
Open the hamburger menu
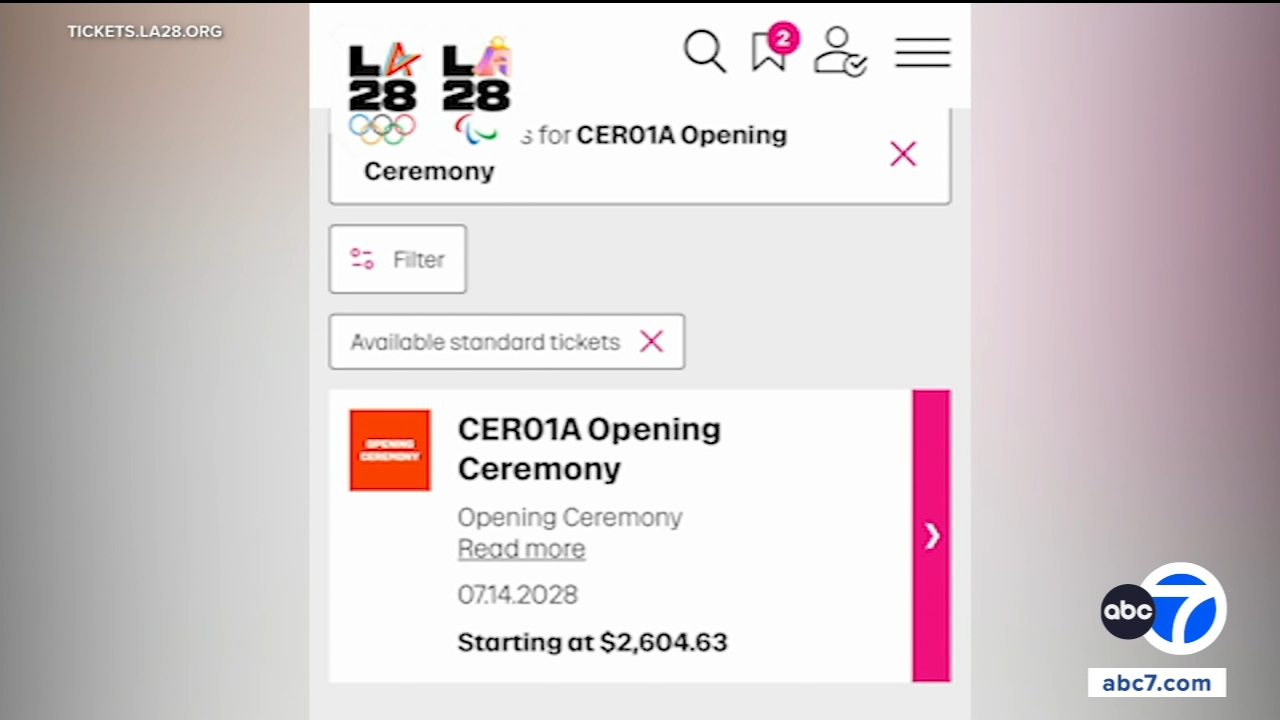click(922, 52)
